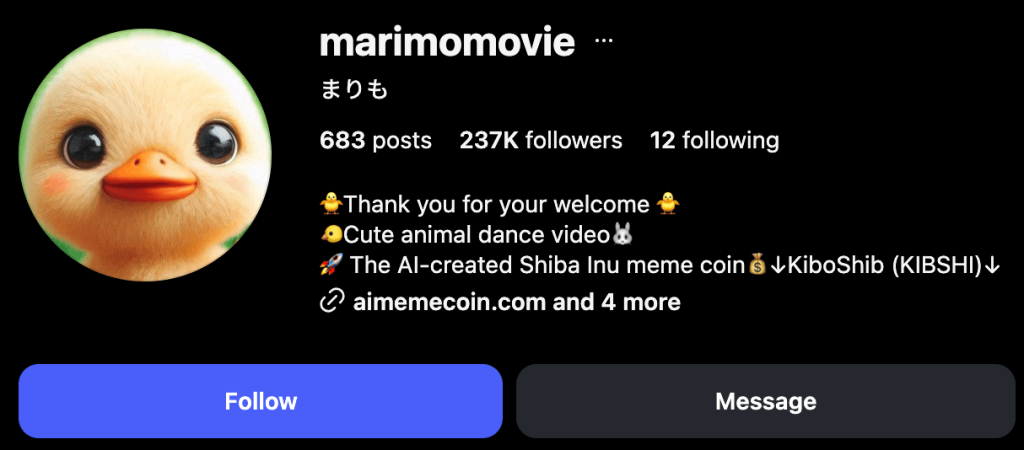Viewport: 1024px width, 450px height.
Task: View the 12 following list
Action: point(714,140)
